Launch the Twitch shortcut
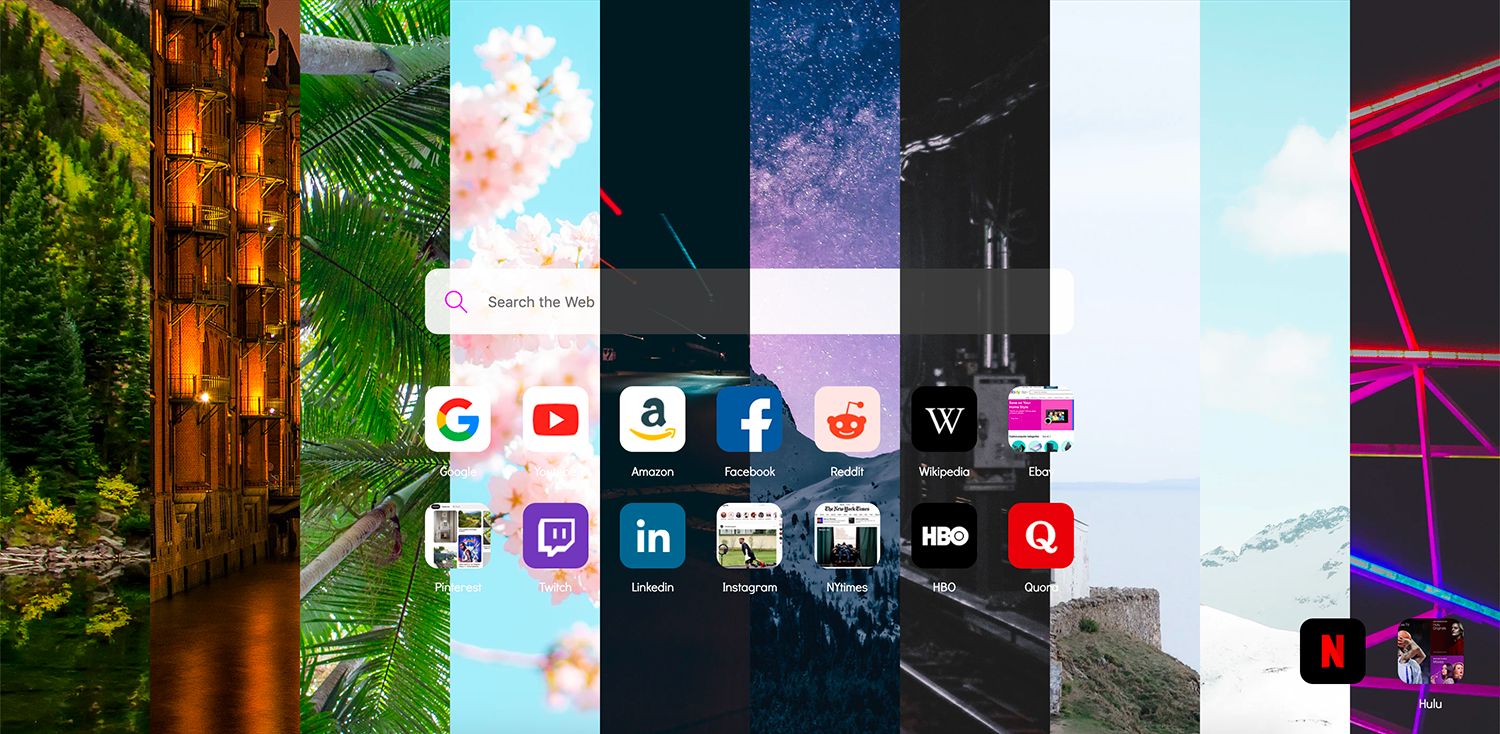 click(x=555, y=536)
